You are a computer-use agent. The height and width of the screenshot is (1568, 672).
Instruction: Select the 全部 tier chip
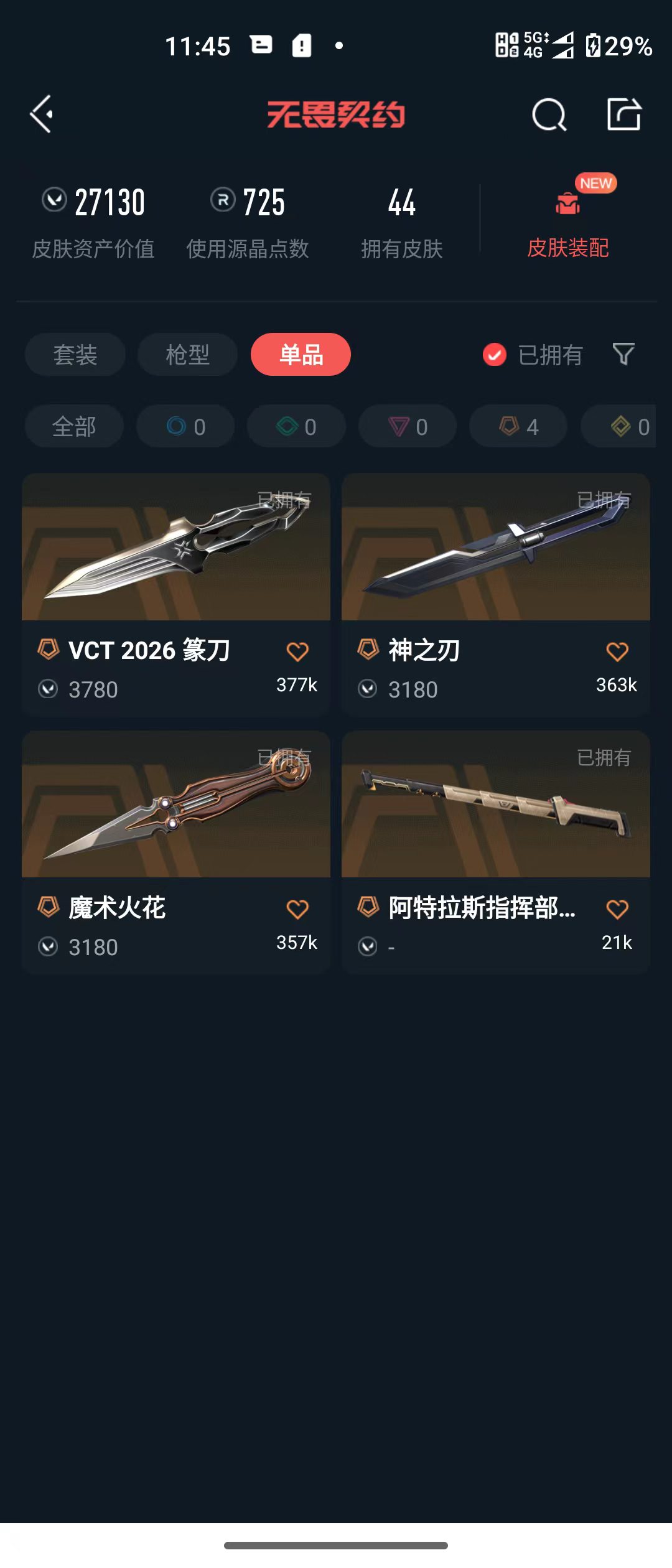74,427
